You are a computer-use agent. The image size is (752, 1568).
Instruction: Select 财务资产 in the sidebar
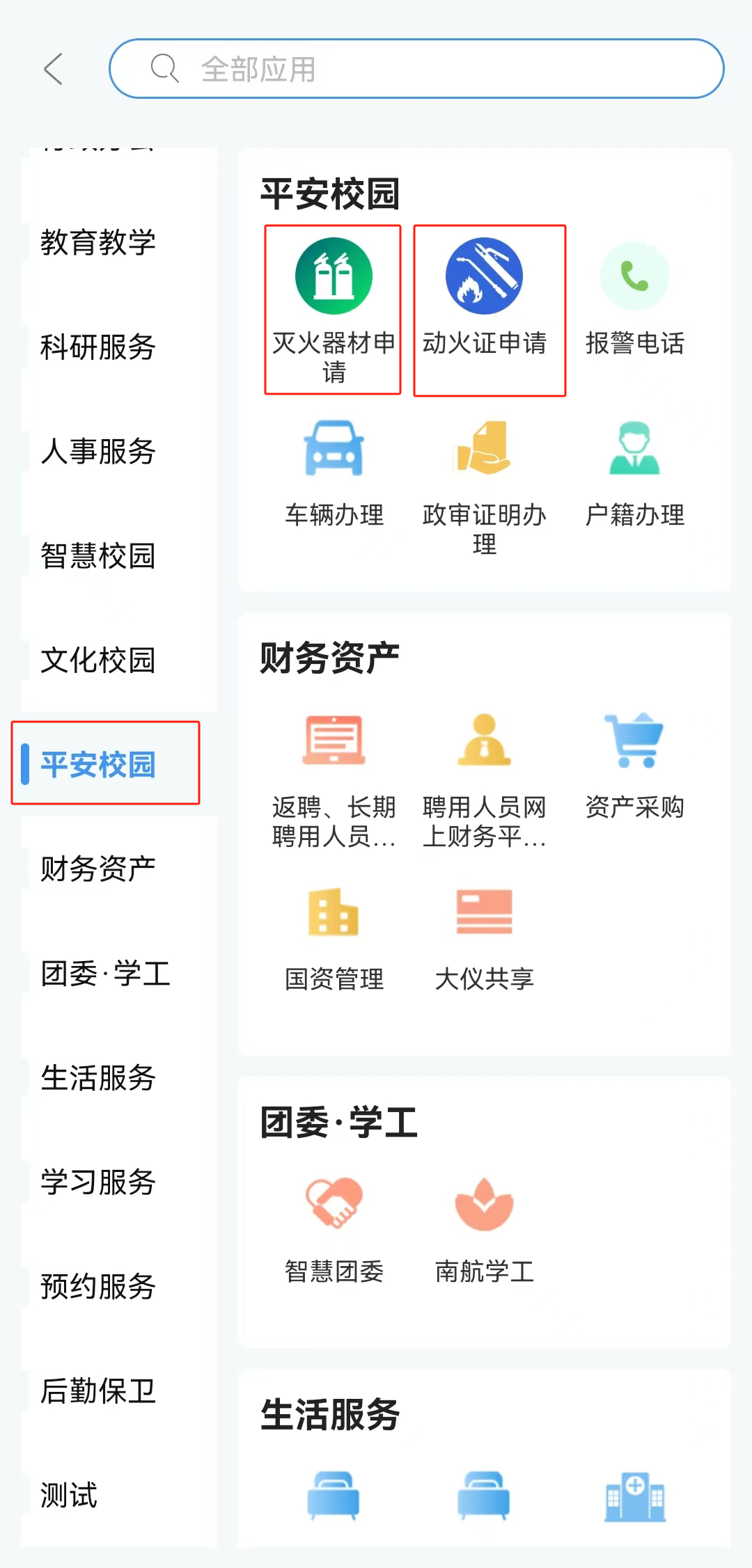[98, 869]
